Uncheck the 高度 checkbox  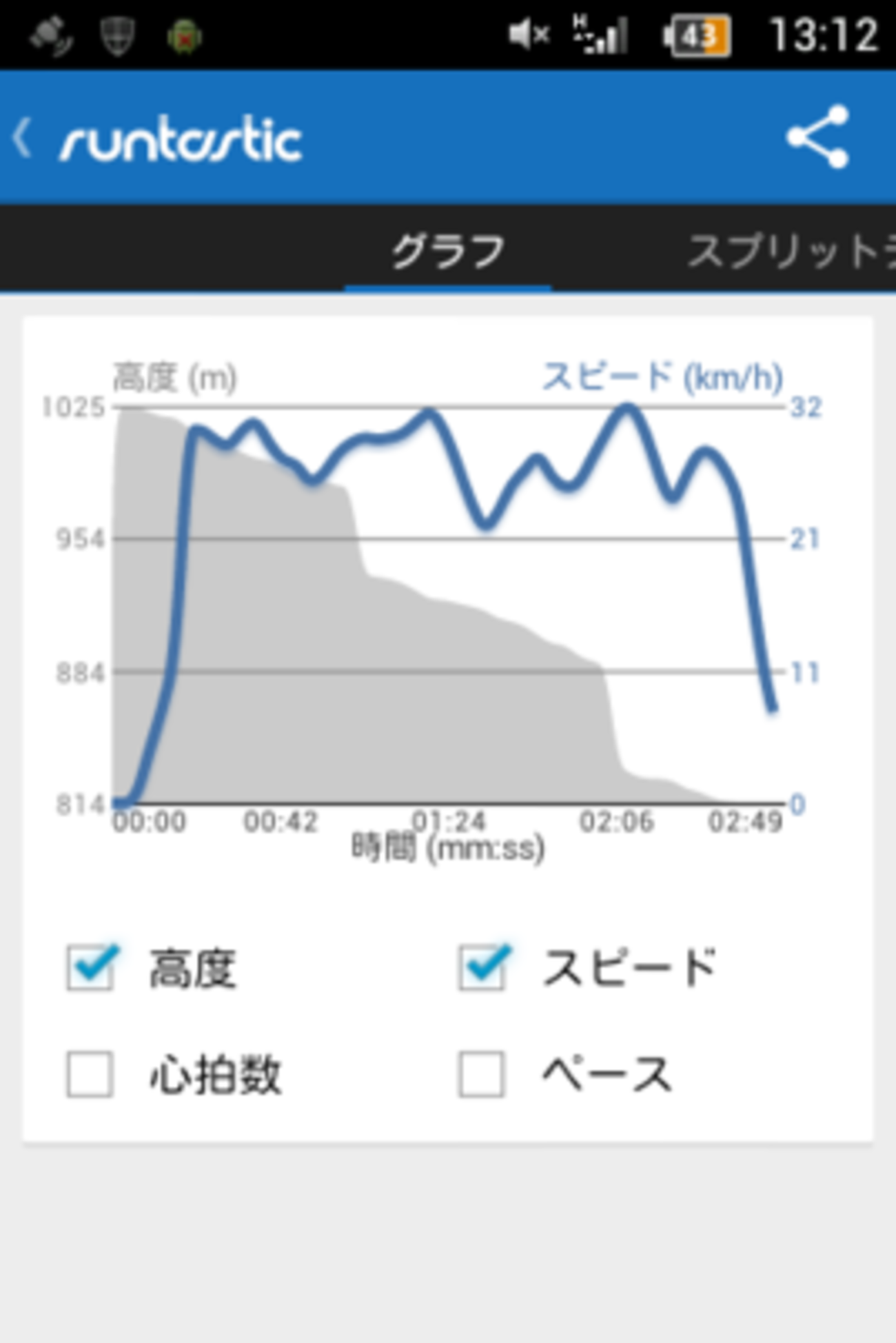(90, 968)
